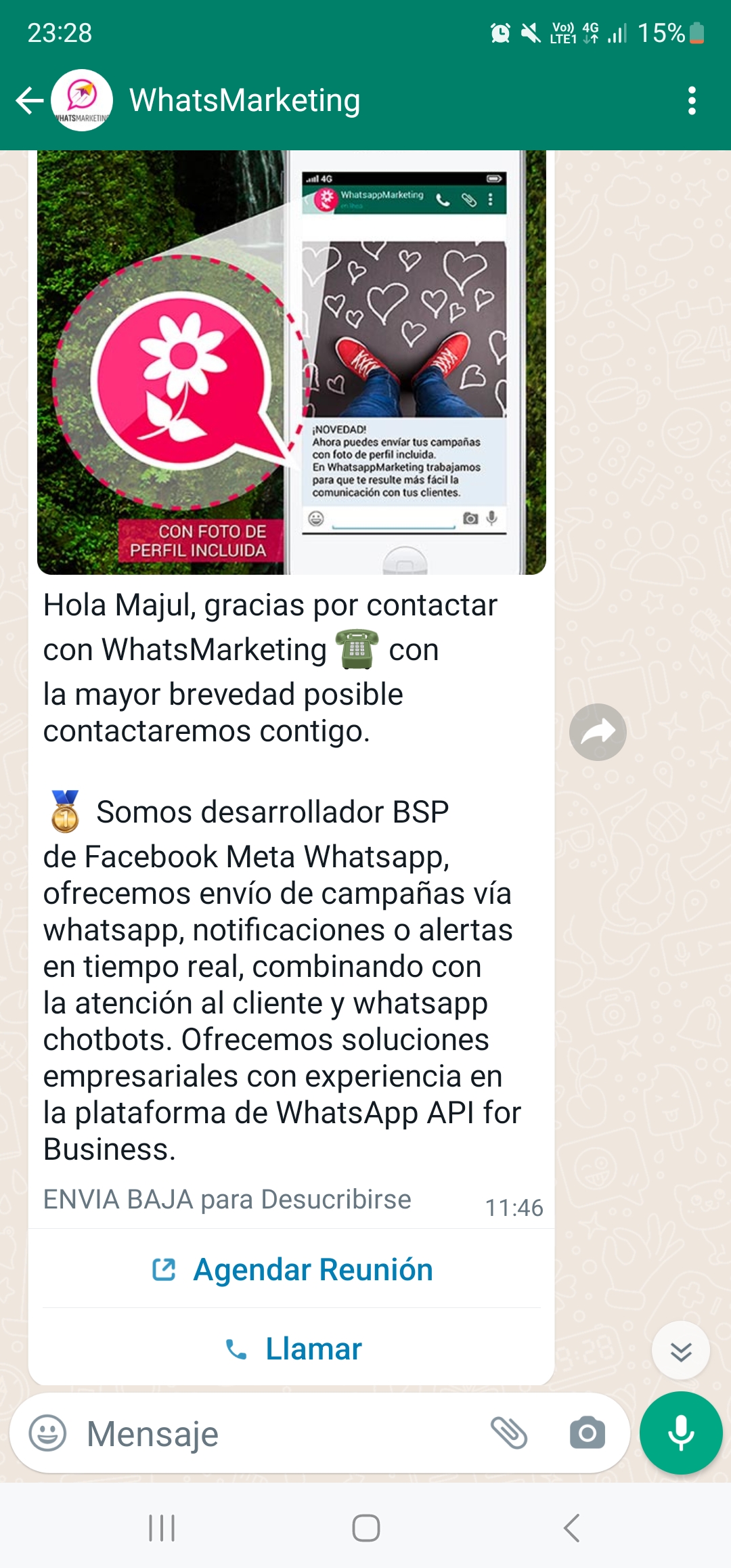The width and height of the screenshot is (731, 1568).
Task: Tap Llamar to call the business
Action: (292, 1349)
